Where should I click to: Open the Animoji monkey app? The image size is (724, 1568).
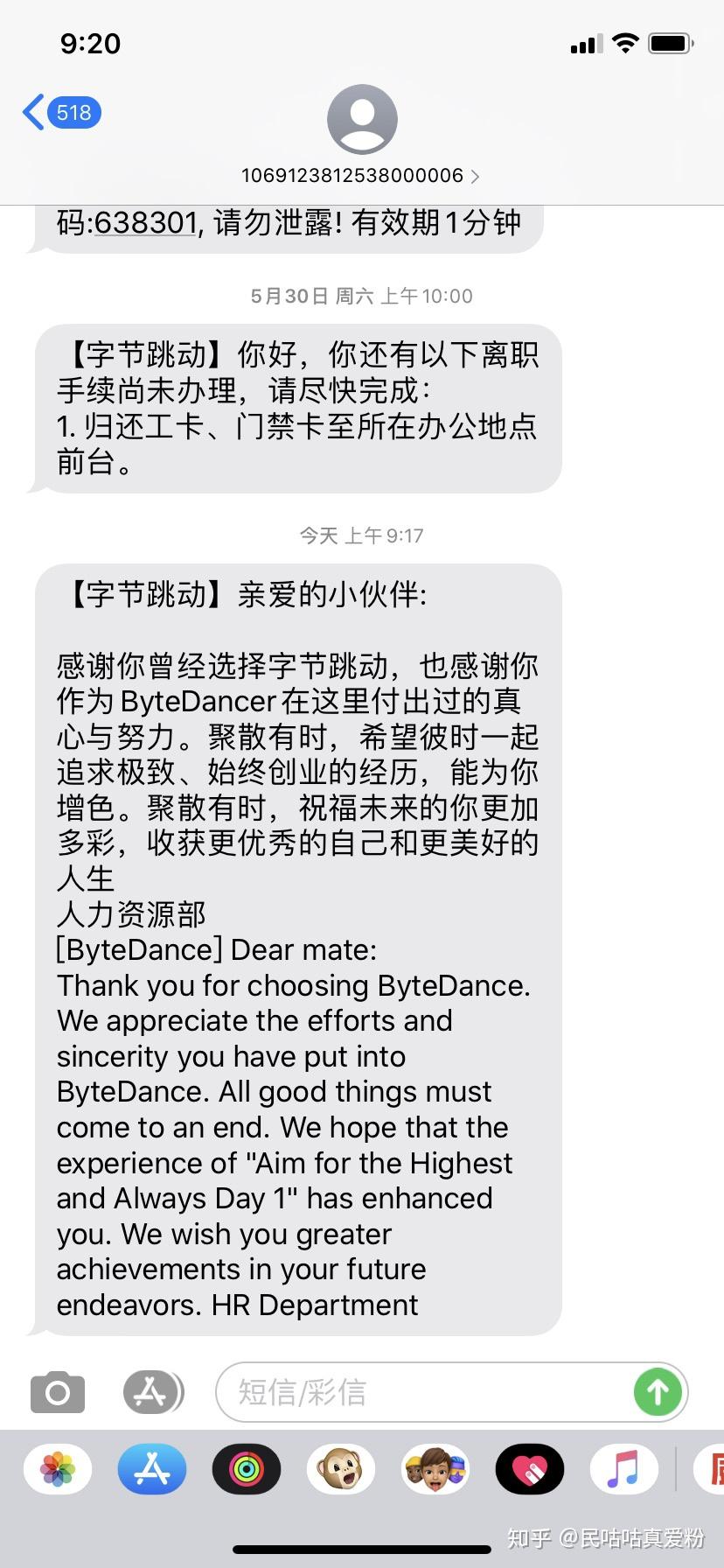(x=341, y=1469)
